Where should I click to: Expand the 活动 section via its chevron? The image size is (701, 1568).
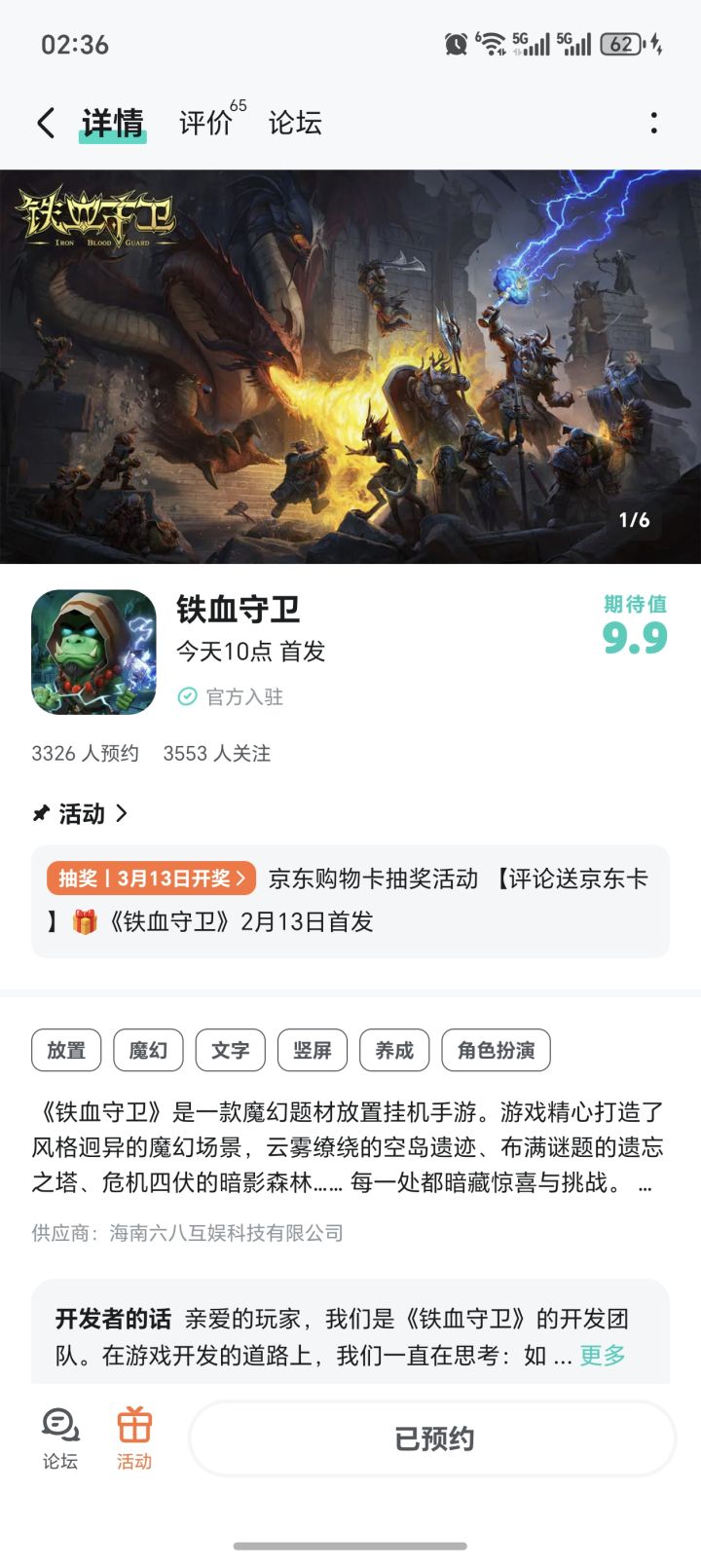pyautogui.click(x=123, y=814)
